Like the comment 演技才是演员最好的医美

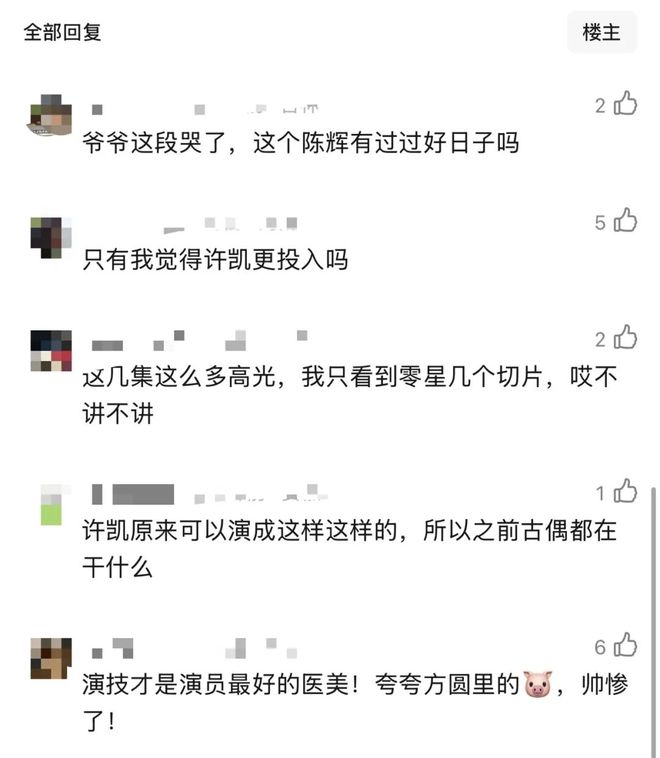pos(625,645)
